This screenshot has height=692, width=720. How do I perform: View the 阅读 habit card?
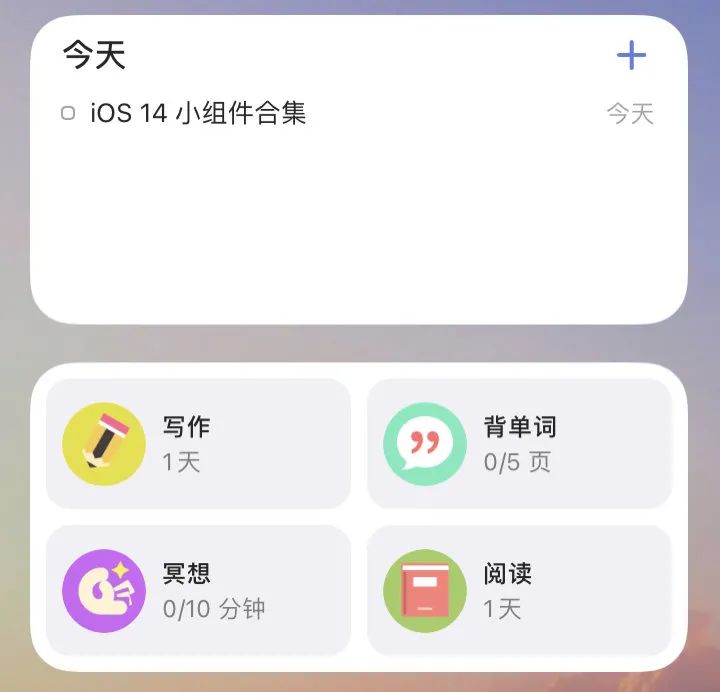[519, 590]
